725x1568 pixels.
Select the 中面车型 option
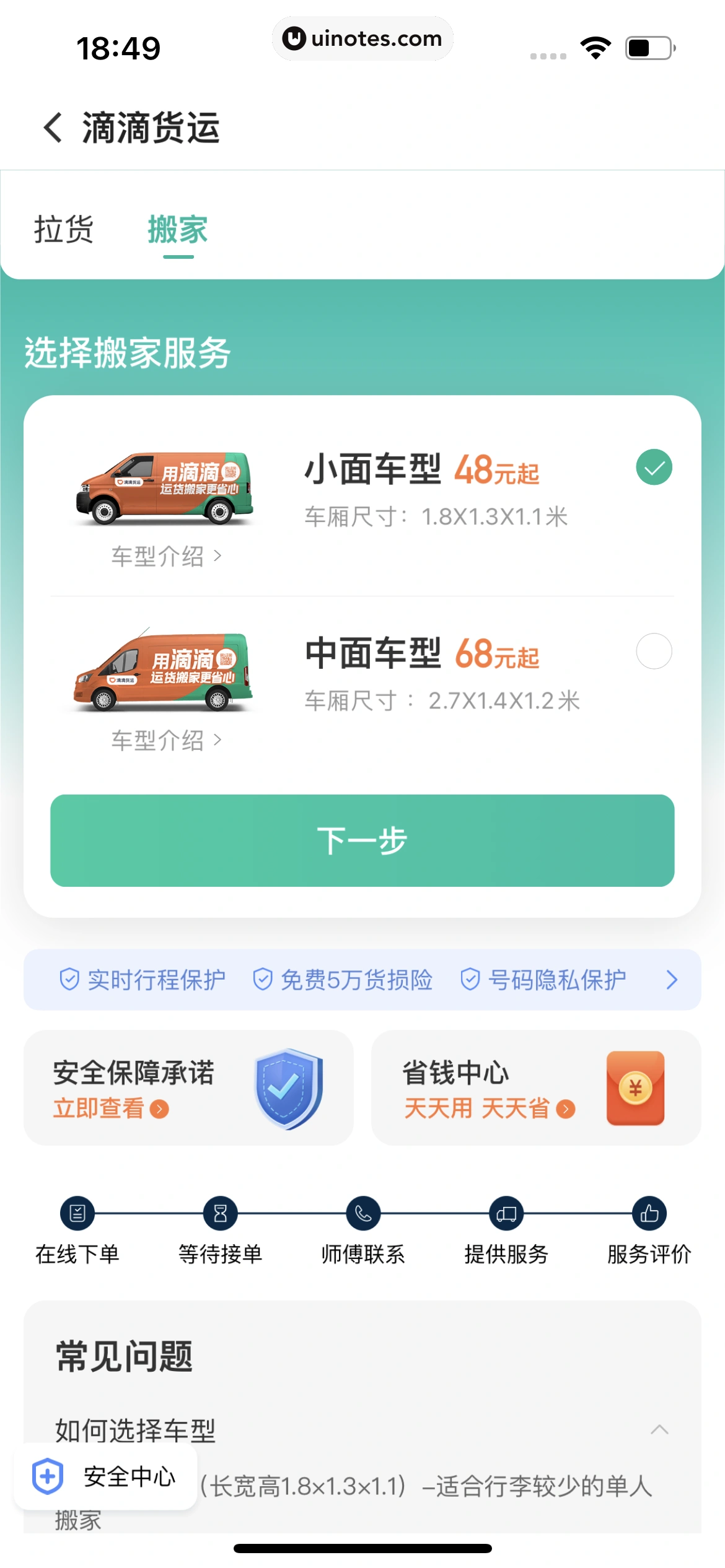coord(654,651)
